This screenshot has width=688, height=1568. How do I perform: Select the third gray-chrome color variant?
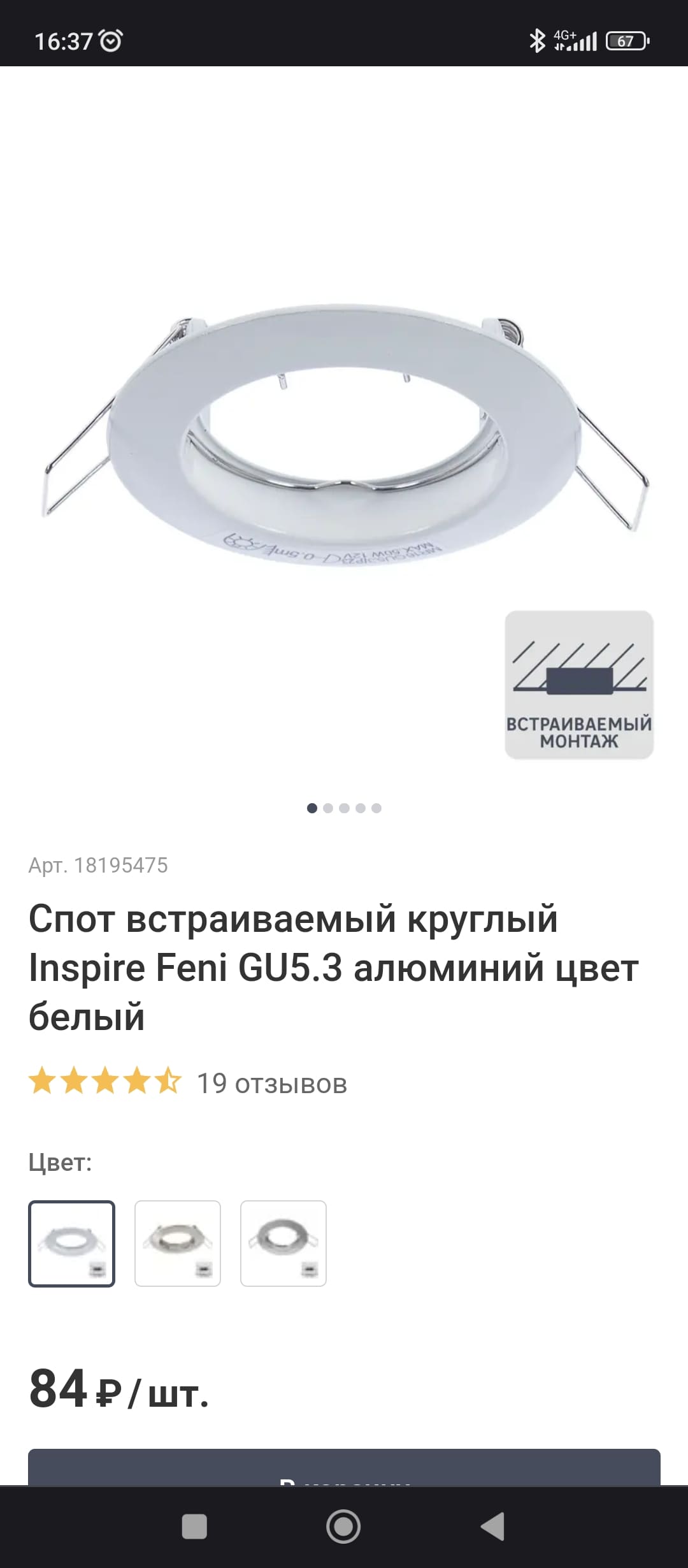coord(283,1244)
